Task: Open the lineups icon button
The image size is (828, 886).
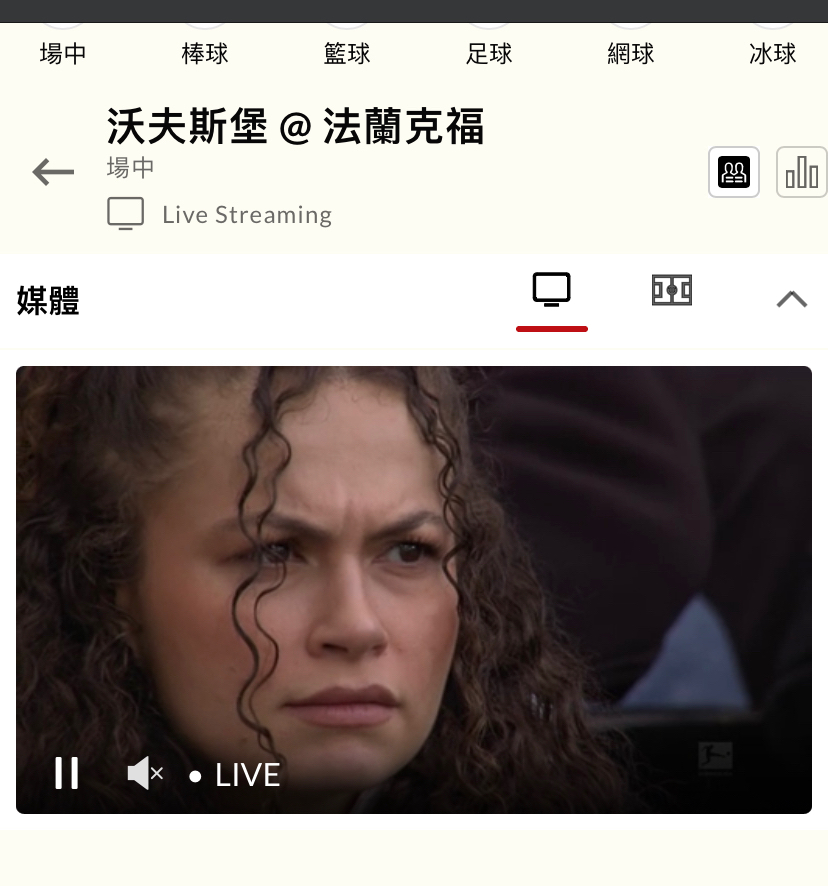Action: 734,172
